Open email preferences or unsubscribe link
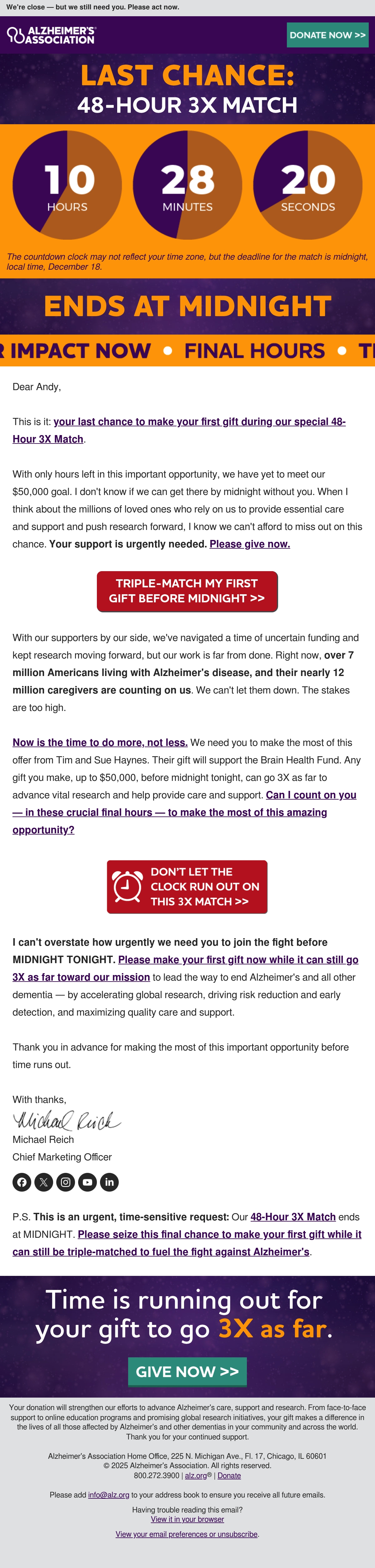Screen dimensions: 375x1568 tap(187, 1534)
